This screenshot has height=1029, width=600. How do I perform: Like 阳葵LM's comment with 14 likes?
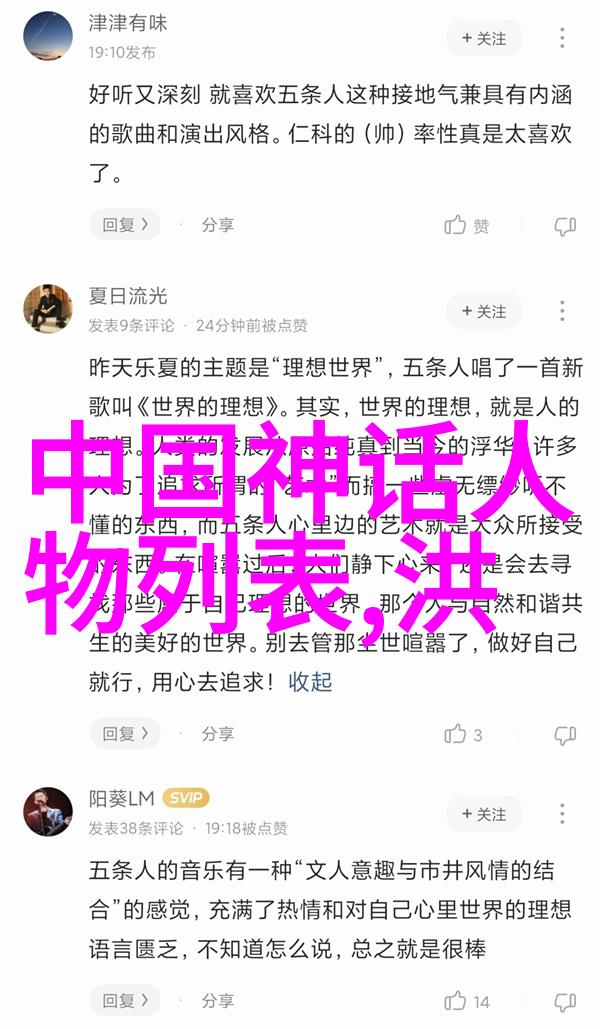coord(467,1000)
